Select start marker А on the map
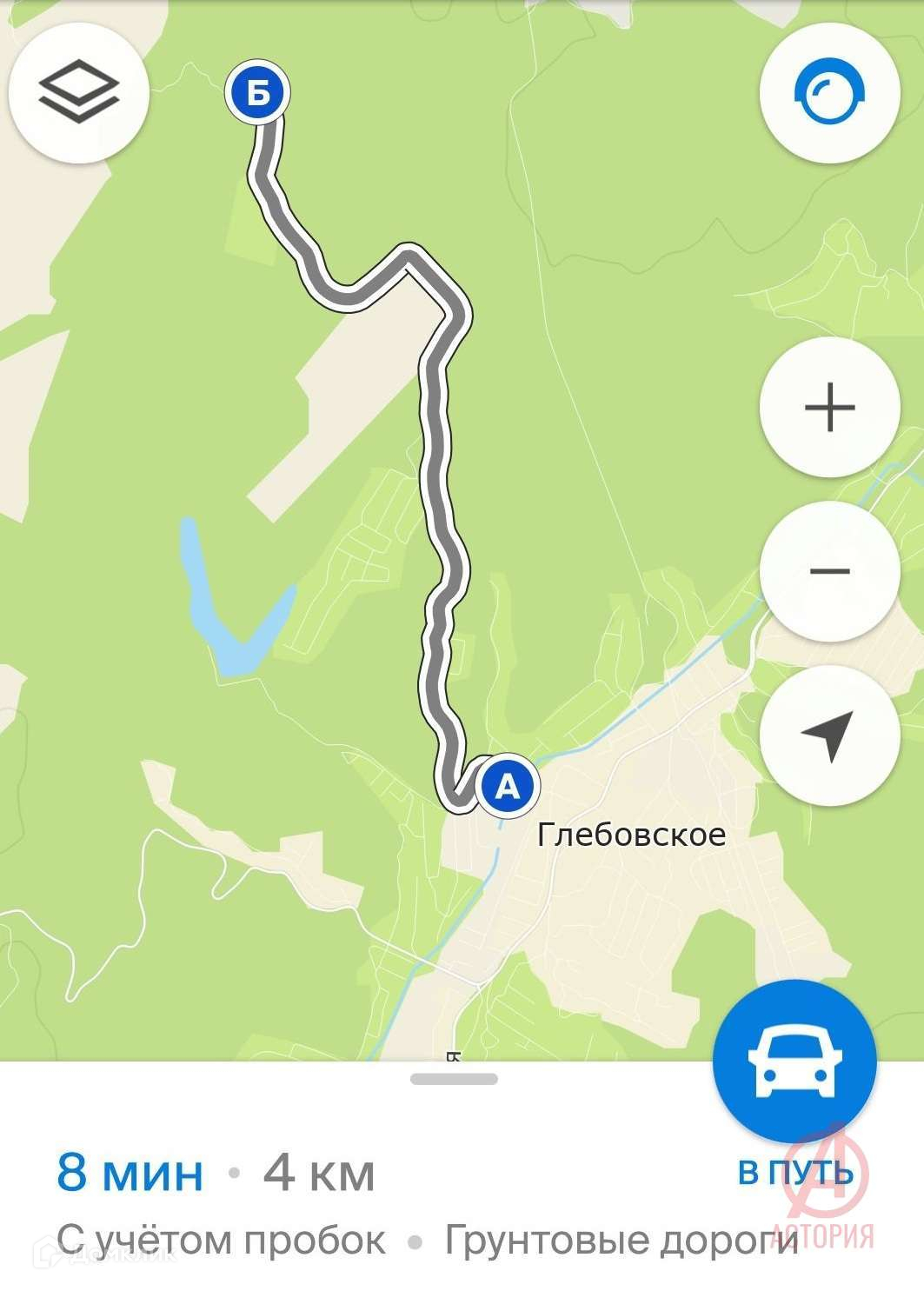Image resolution: width=924 pixels, height=1291 pixels. pyautogui.click(x=507, y=787)
